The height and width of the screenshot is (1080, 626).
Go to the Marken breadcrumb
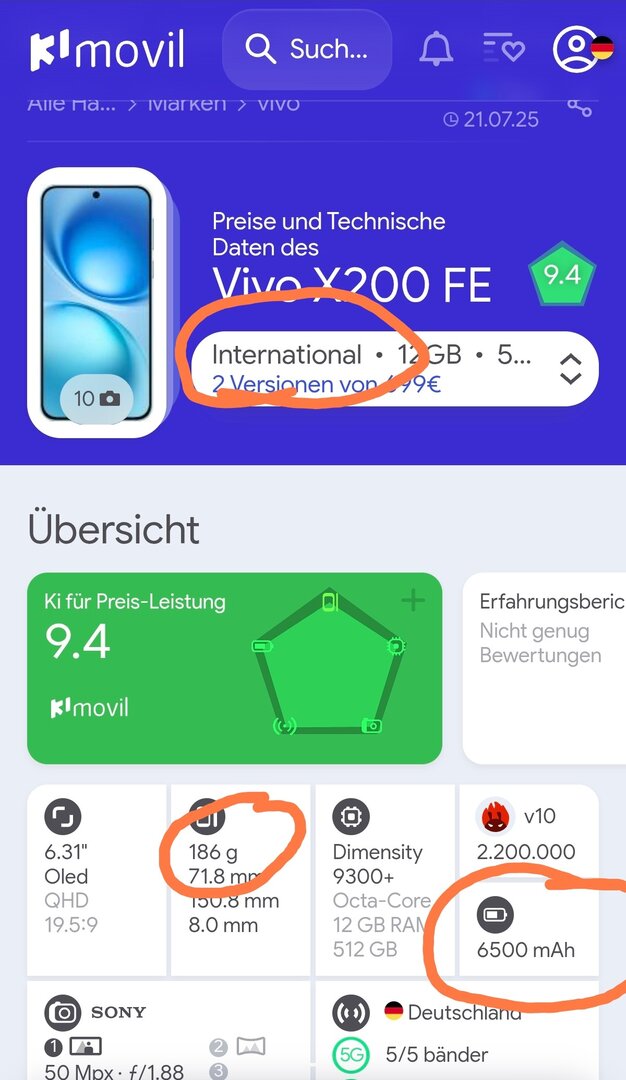point(187,103)
